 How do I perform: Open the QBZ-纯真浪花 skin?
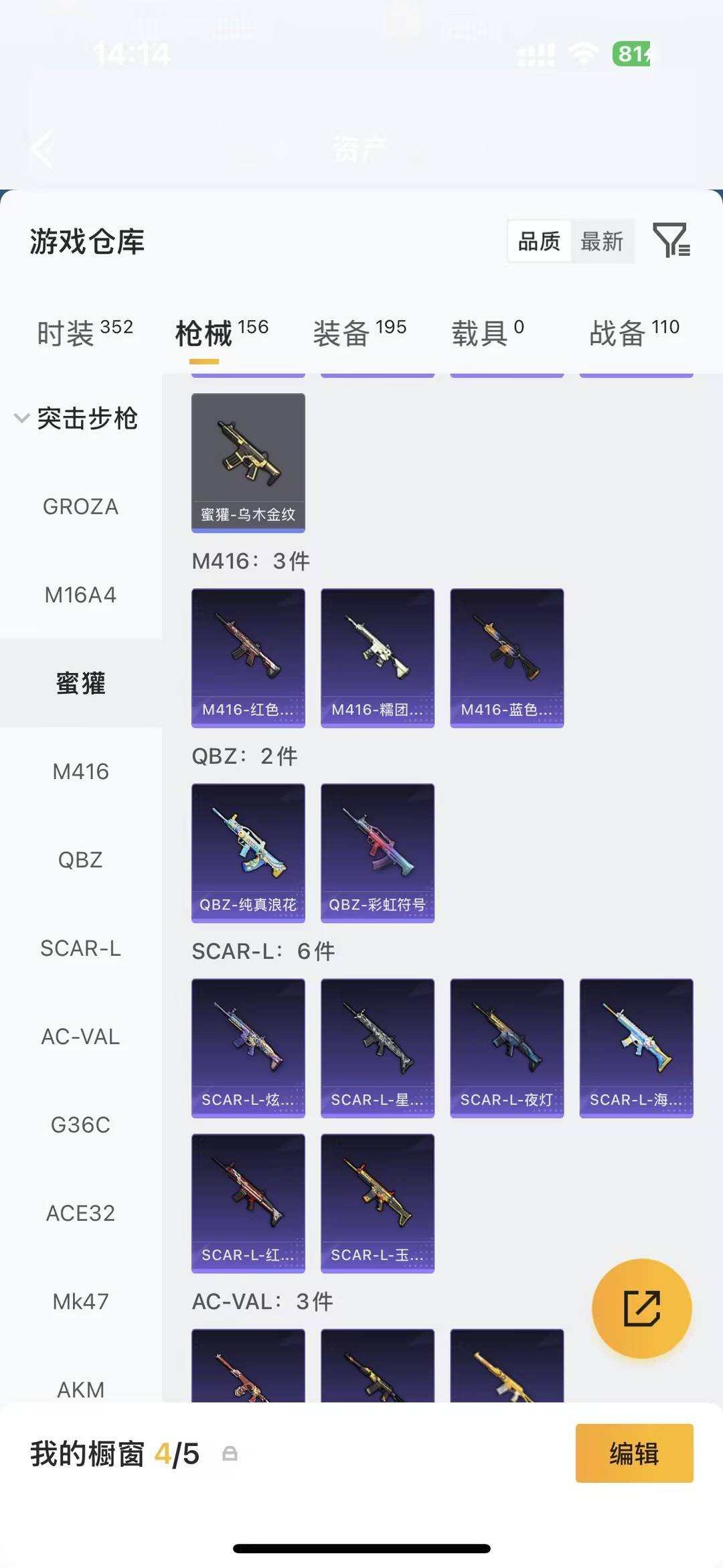248,853
